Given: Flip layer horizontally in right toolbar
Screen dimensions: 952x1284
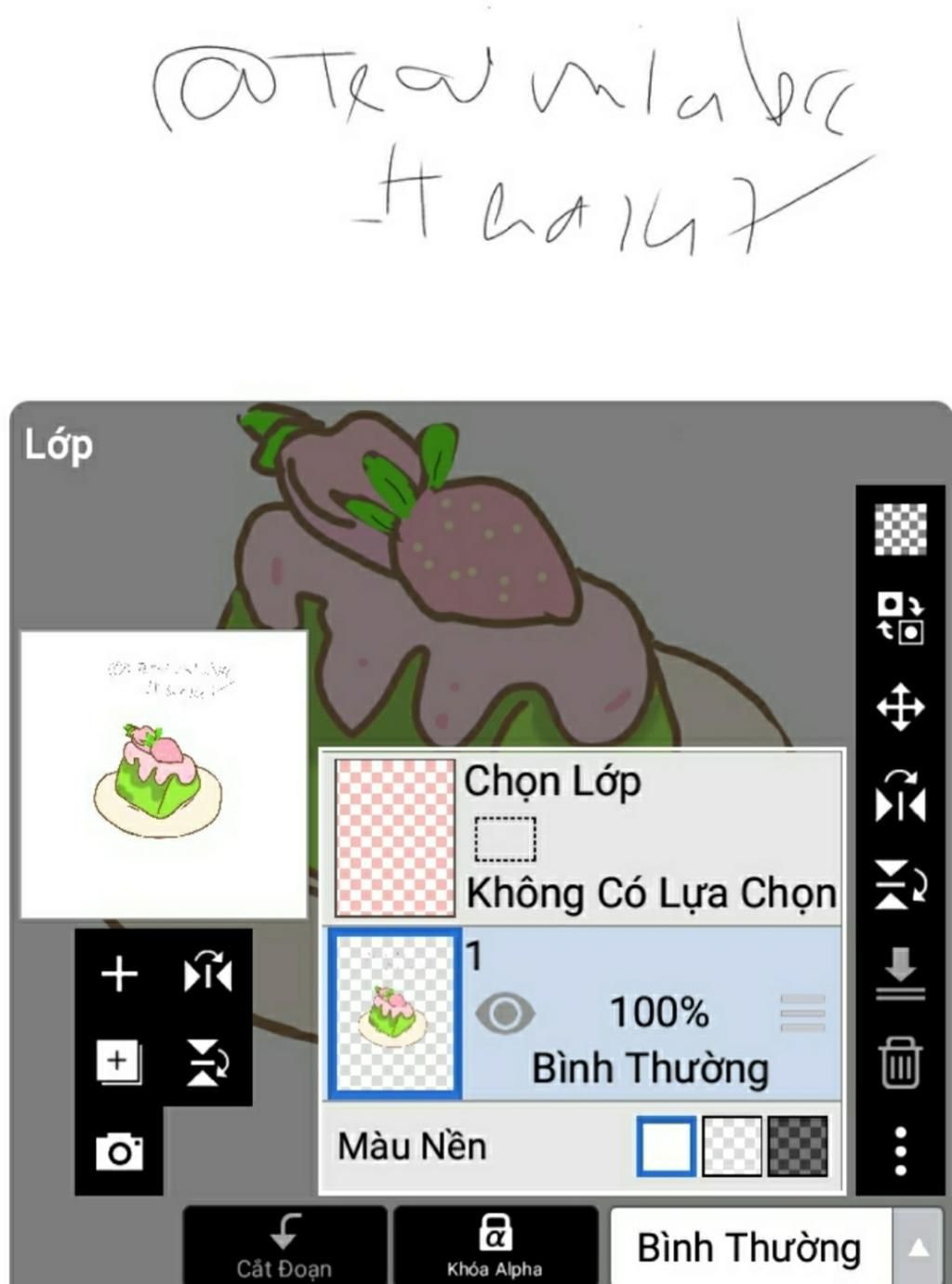Looking at the screenshot, I should click(900, 797).
